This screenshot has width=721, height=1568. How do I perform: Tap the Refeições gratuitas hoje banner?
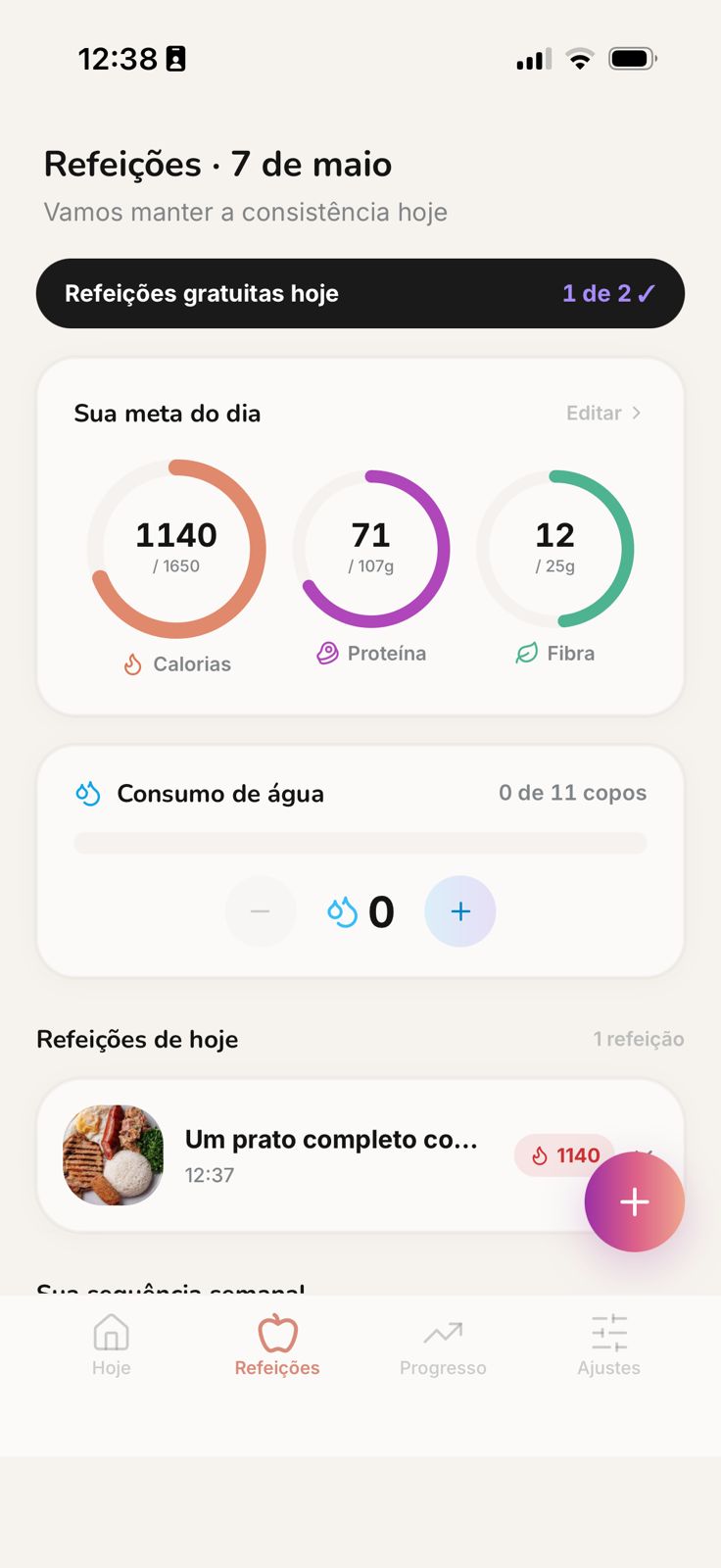coord(360,293)
